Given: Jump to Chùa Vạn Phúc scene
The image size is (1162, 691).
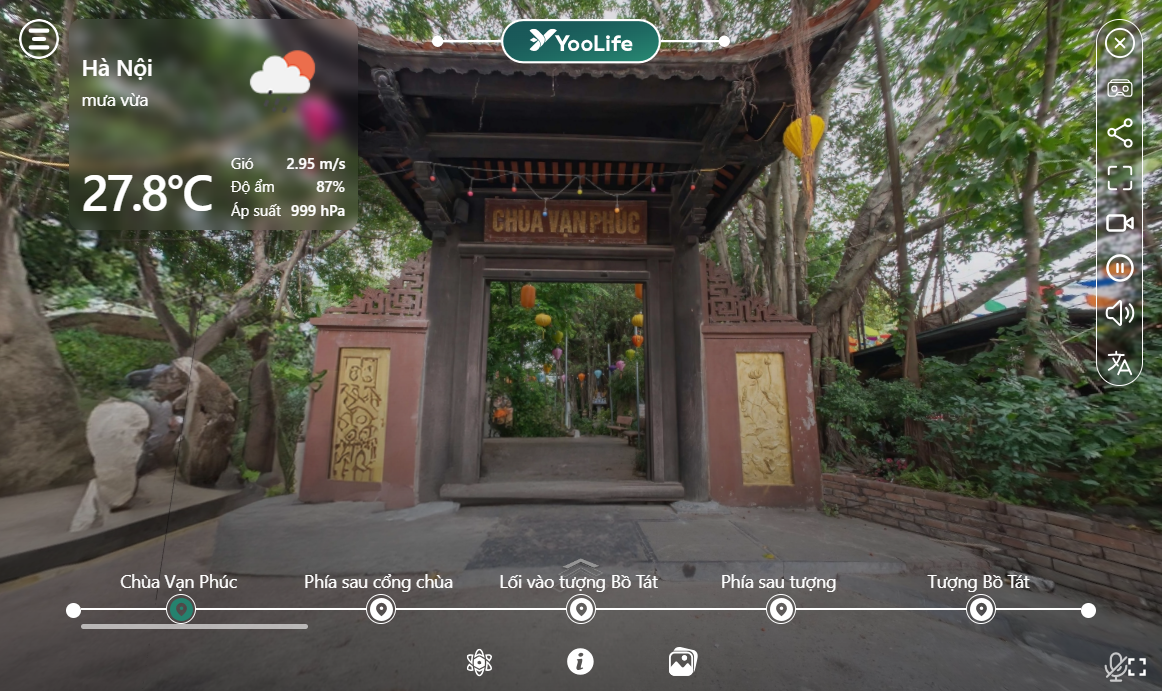Looking at the screenshot, I should [x=181, y=609].
